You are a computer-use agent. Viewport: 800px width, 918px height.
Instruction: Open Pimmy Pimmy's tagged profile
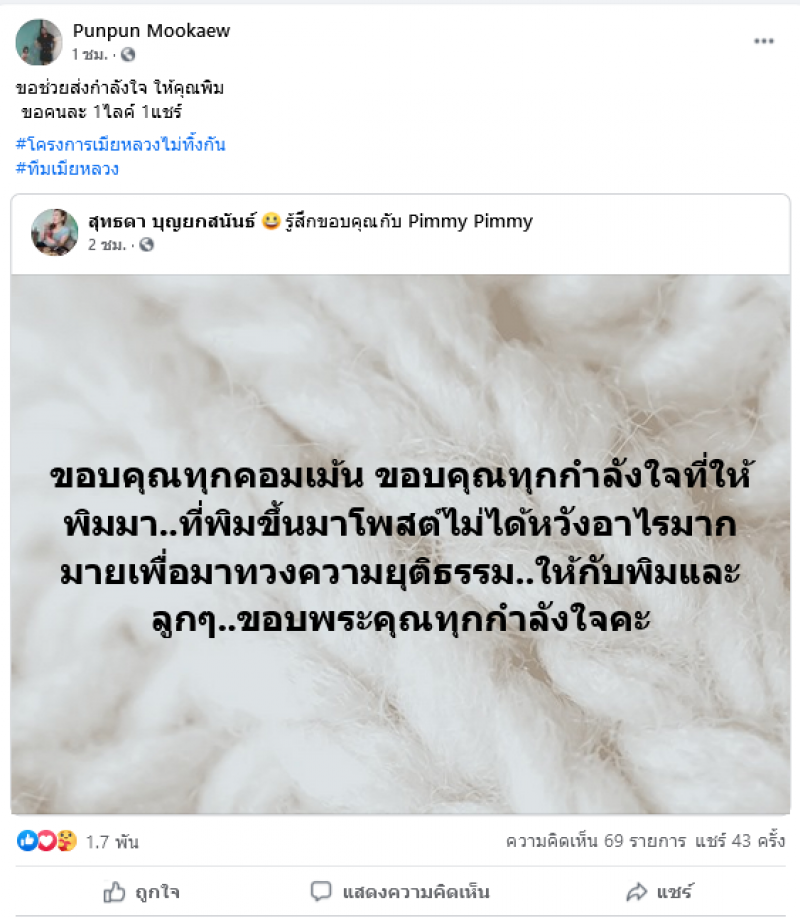(x=472, y=221)
